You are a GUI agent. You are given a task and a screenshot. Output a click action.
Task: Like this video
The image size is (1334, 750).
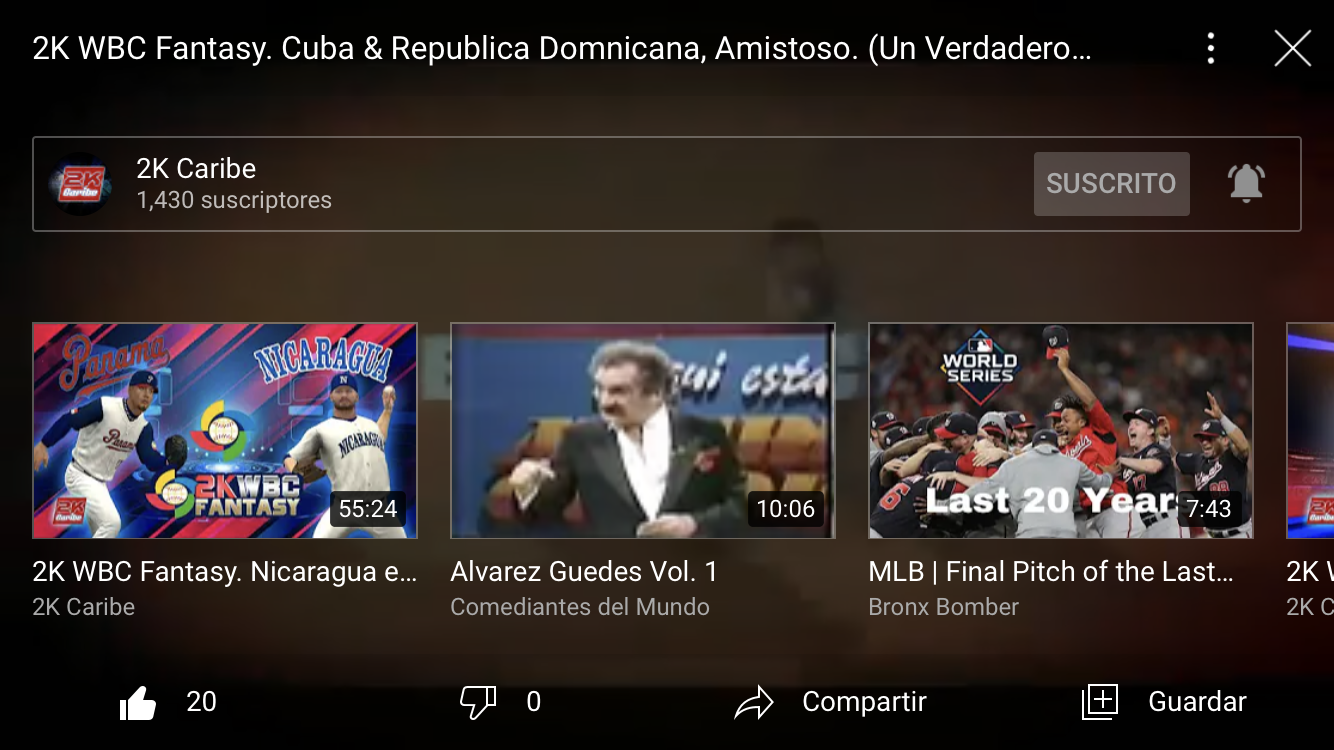point(139,703)
